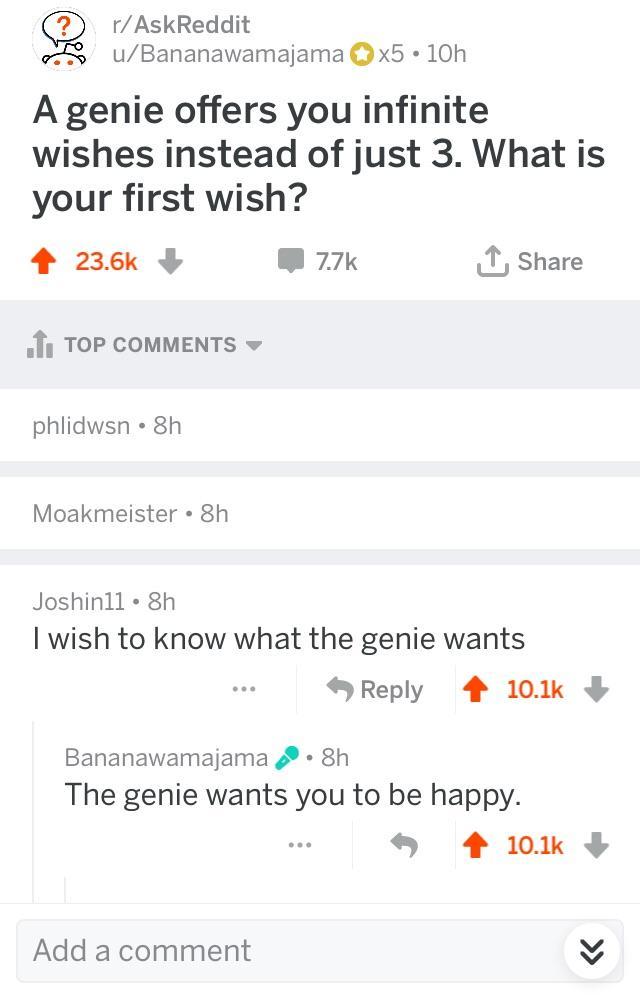The image size is (640, 999).
Task: Open the r/AskReddit subreddit link
Action: point(181,25)
